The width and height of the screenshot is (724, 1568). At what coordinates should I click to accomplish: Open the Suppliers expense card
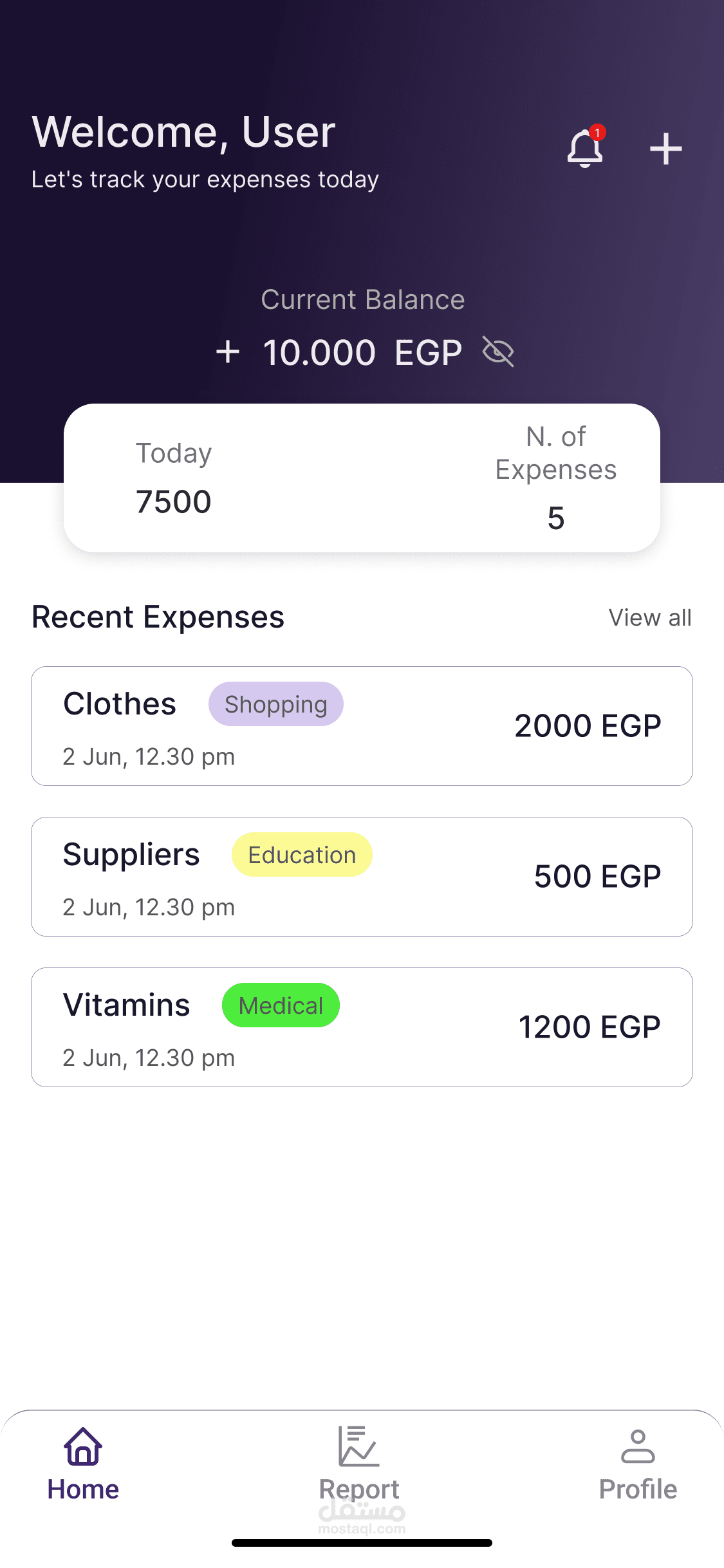point(362,877)
